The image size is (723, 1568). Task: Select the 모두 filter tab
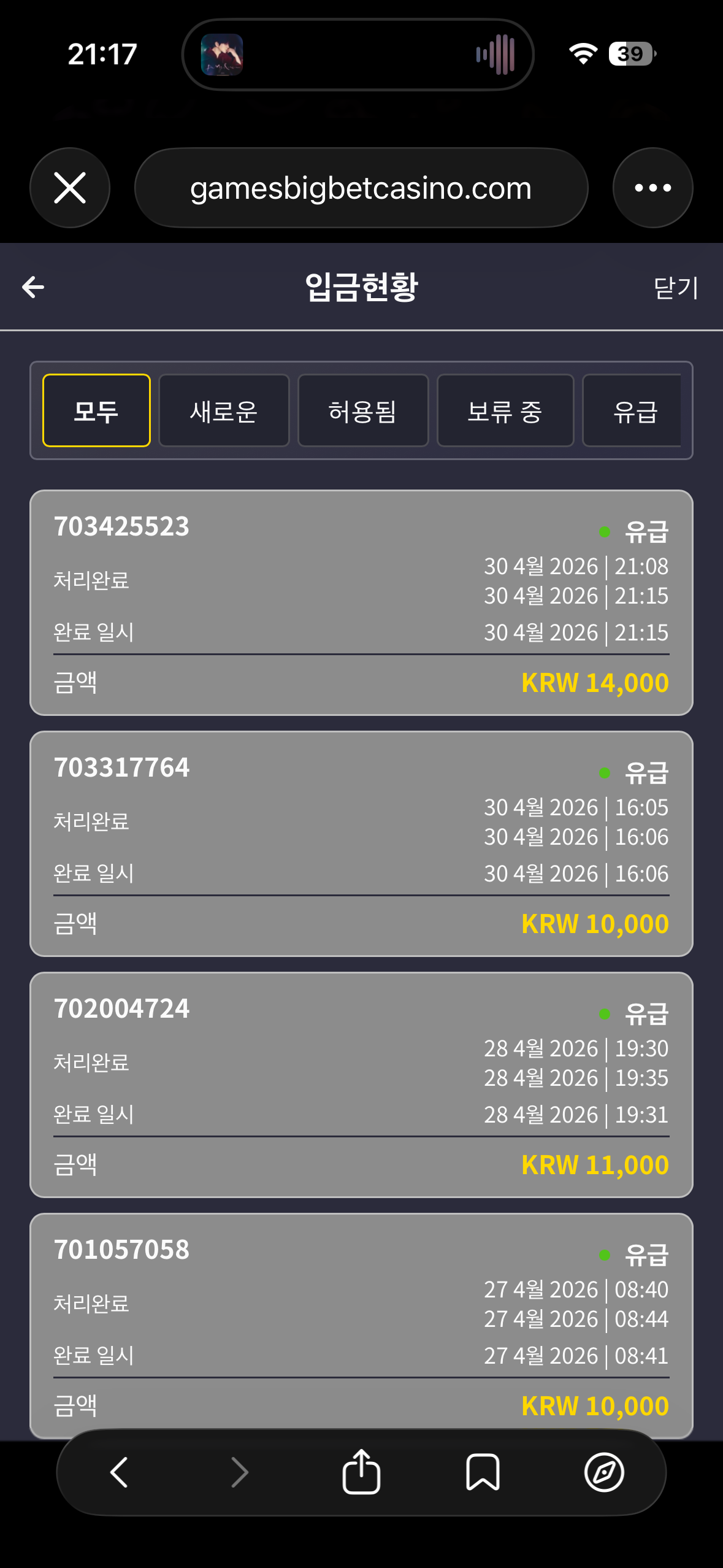[x=96, y=410]
